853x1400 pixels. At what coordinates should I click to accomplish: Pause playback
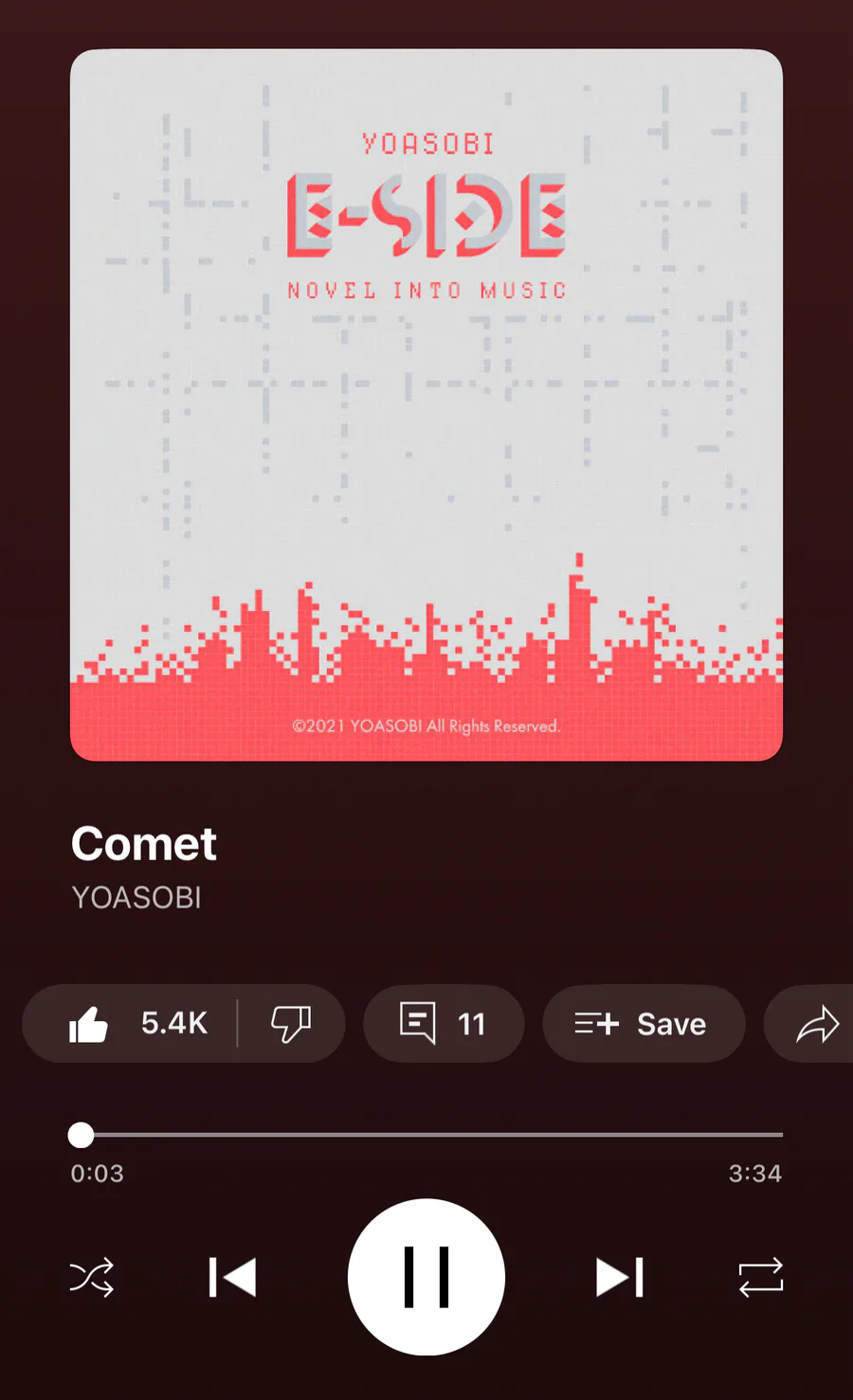point(426,1277)
